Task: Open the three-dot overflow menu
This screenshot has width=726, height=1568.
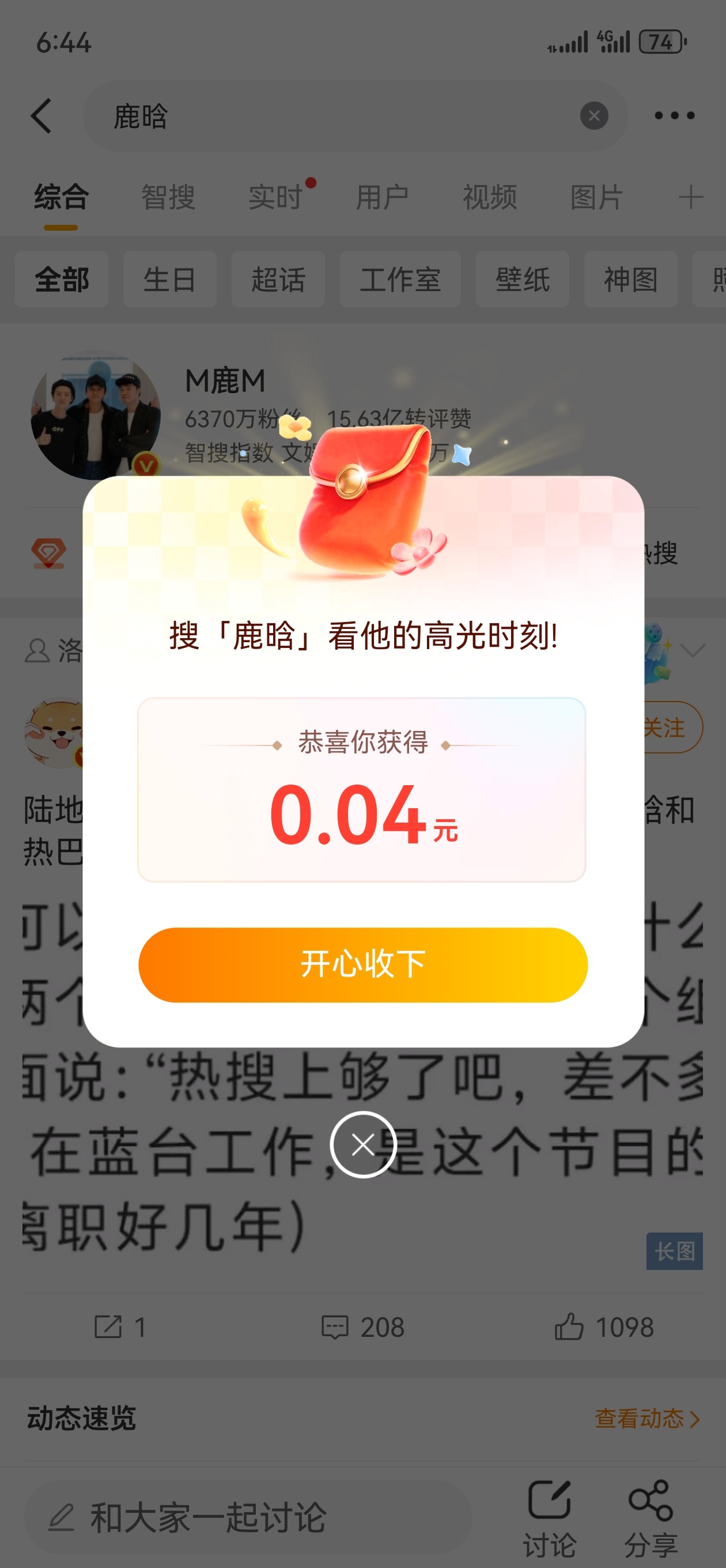Action: pos(675,116)
